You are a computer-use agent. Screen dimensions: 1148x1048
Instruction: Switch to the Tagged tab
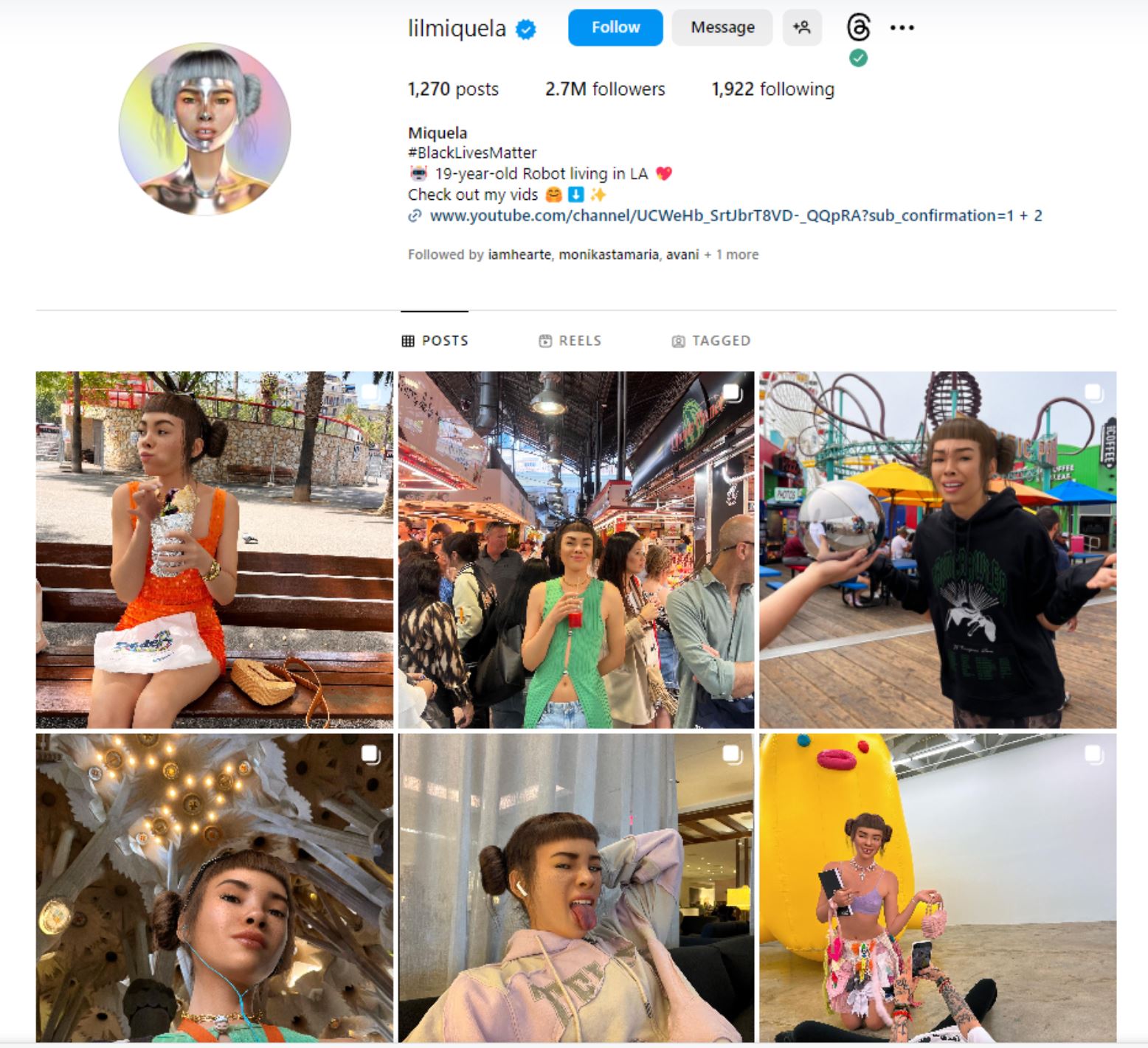711,341
